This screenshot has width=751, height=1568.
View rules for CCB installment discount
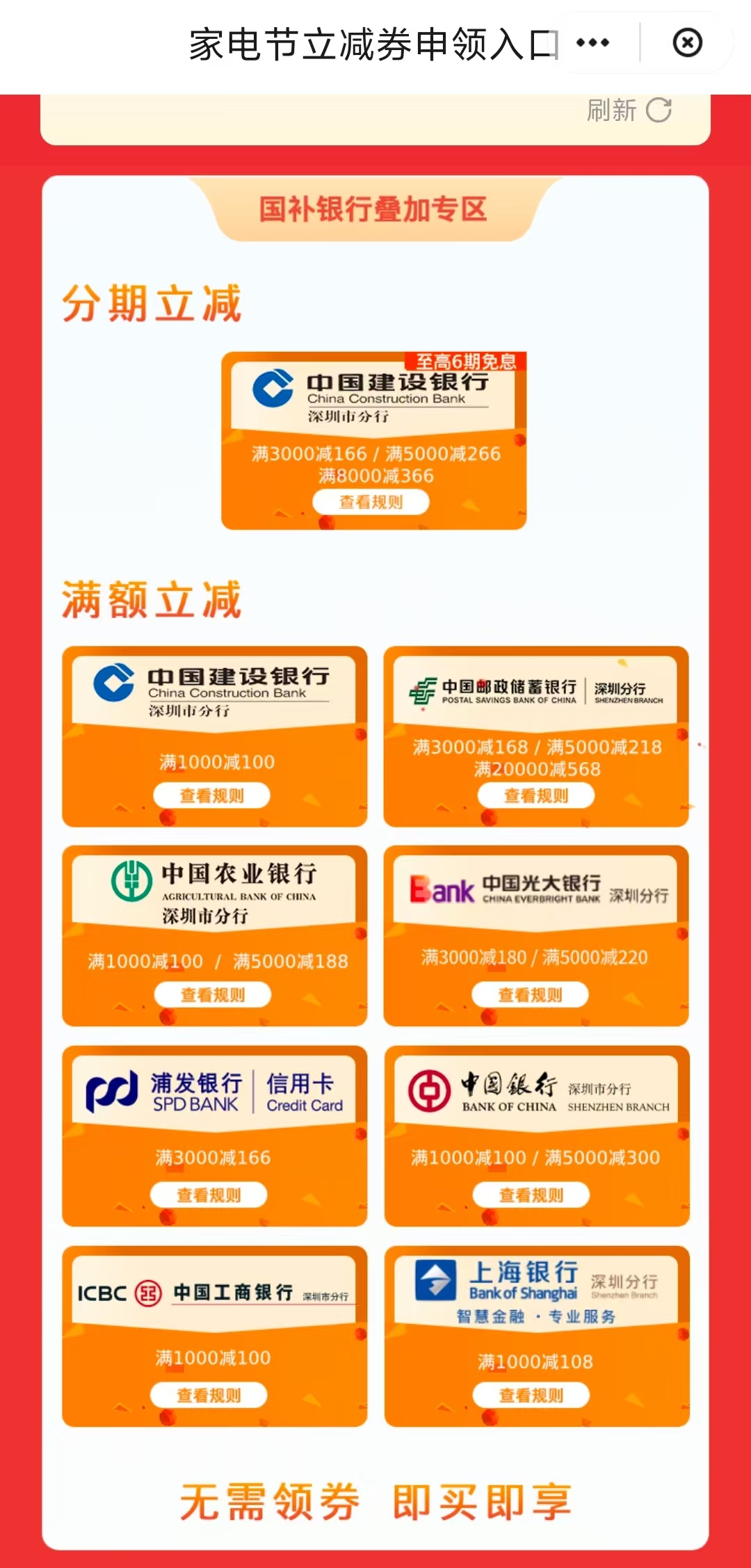point(371,502)
